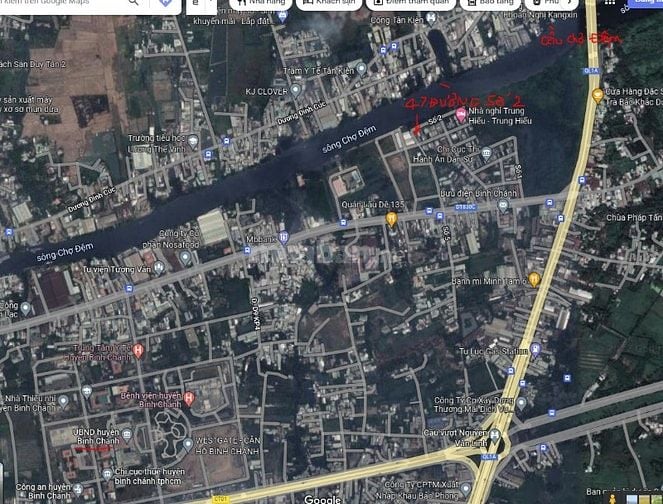The width and height of the screenshot is (663, 504).
Task: Open Bệnh viện huyện Bình Chánh marker
Action: point(189,398)
